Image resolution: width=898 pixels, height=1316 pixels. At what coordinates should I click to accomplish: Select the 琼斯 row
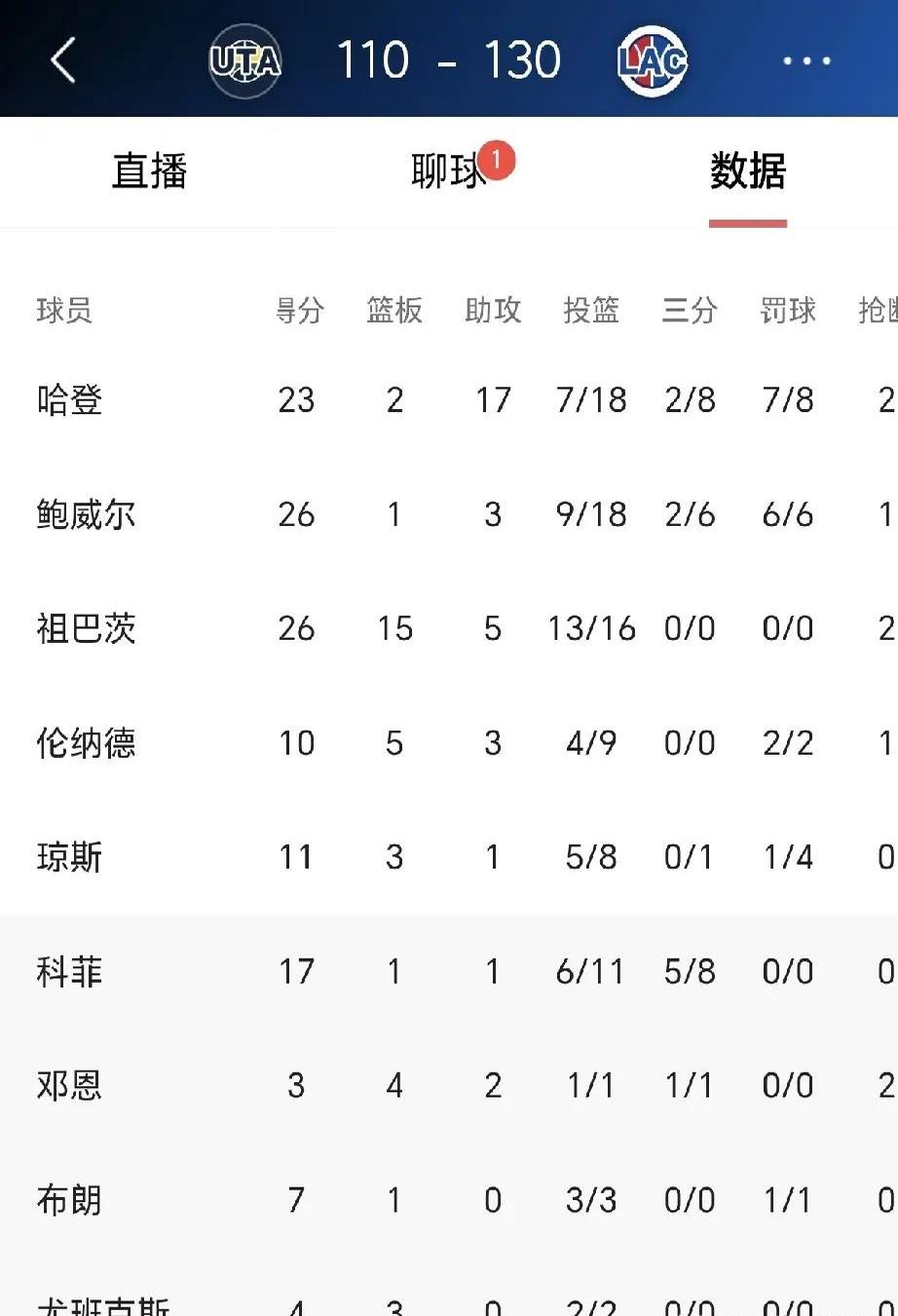70,857
